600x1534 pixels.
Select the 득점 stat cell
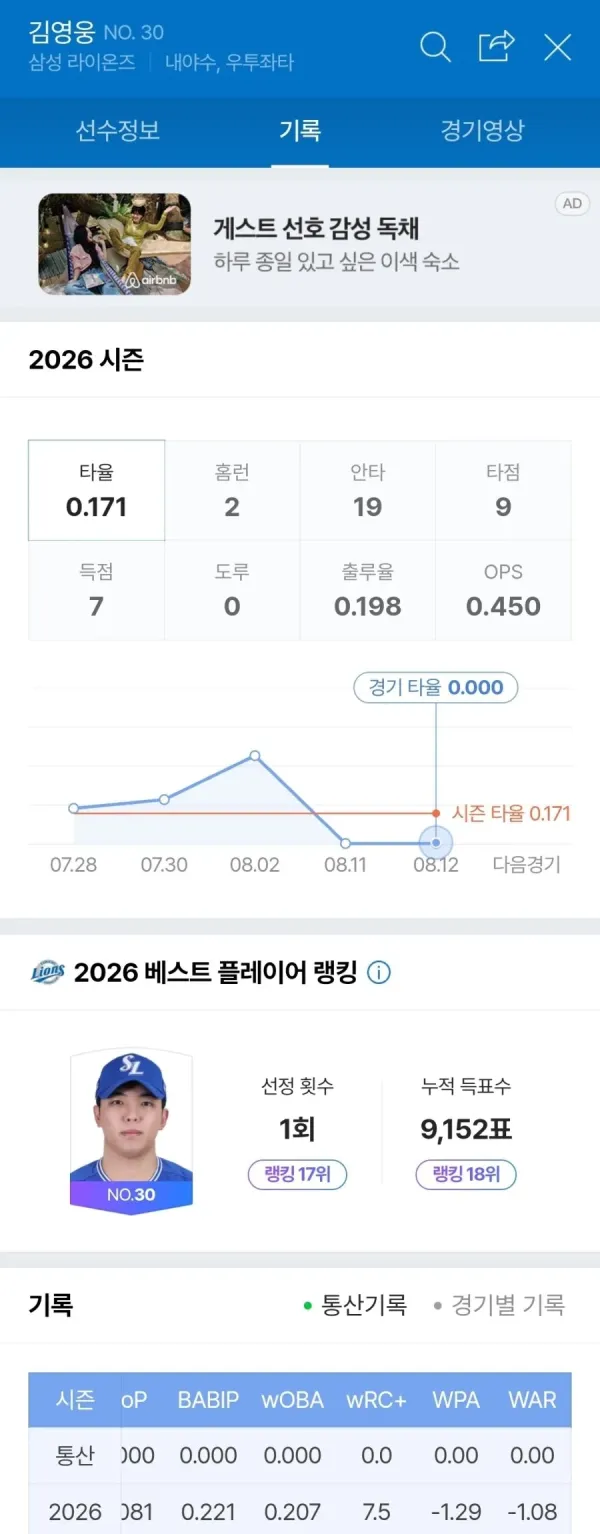click(96, 590)
